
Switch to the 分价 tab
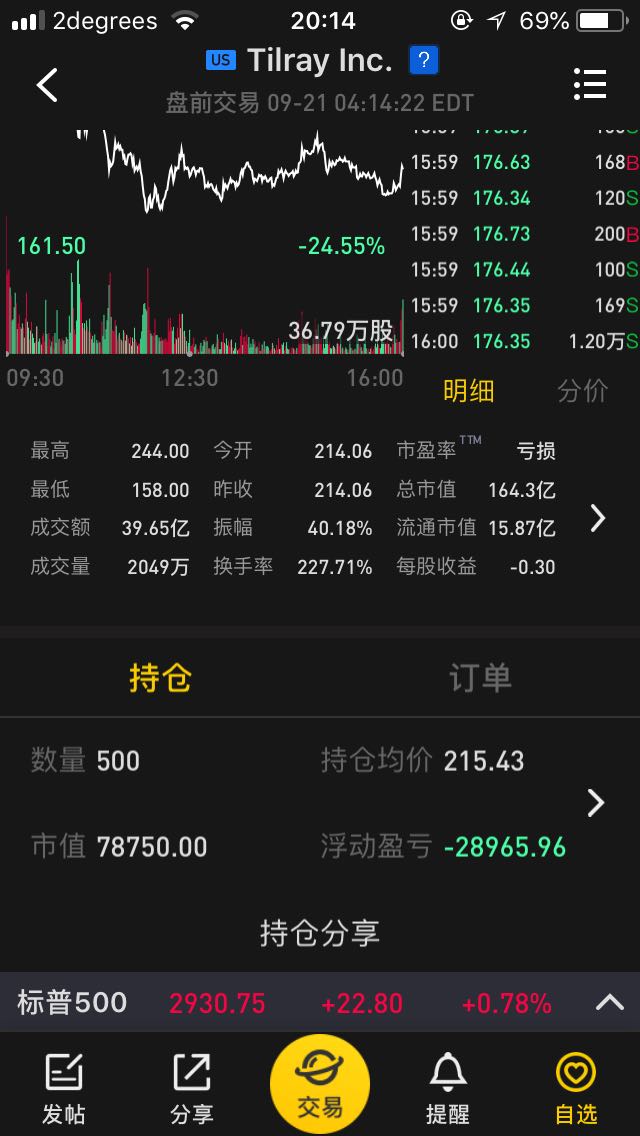pyautogui.click(x=583, y=391)
